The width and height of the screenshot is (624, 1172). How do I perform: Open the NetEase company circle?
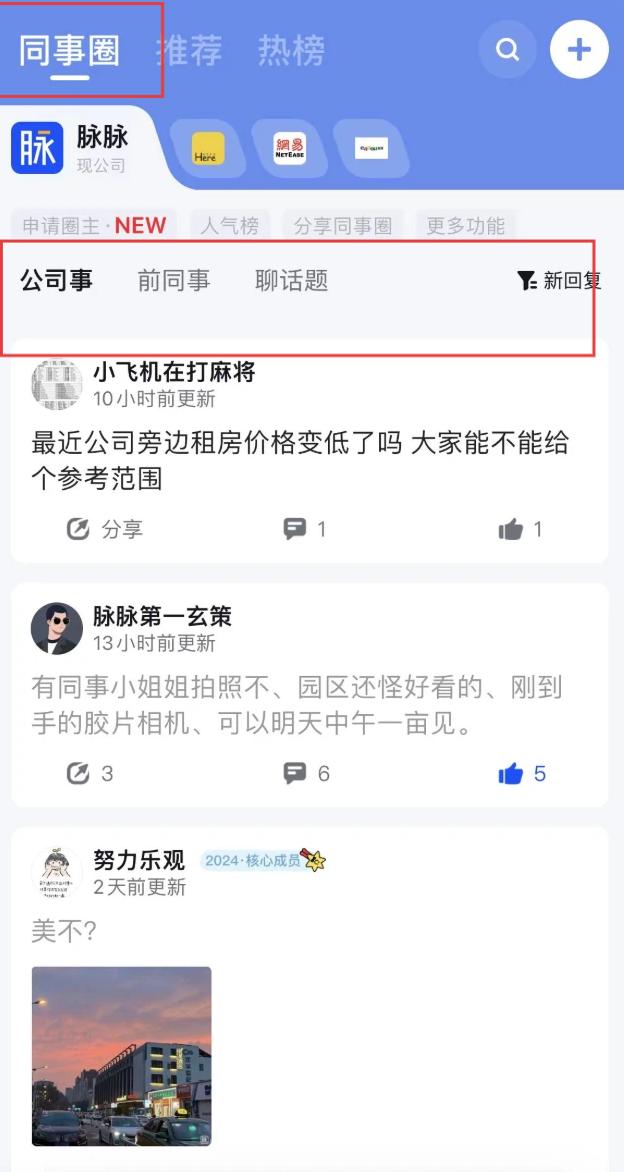[289, 149]
